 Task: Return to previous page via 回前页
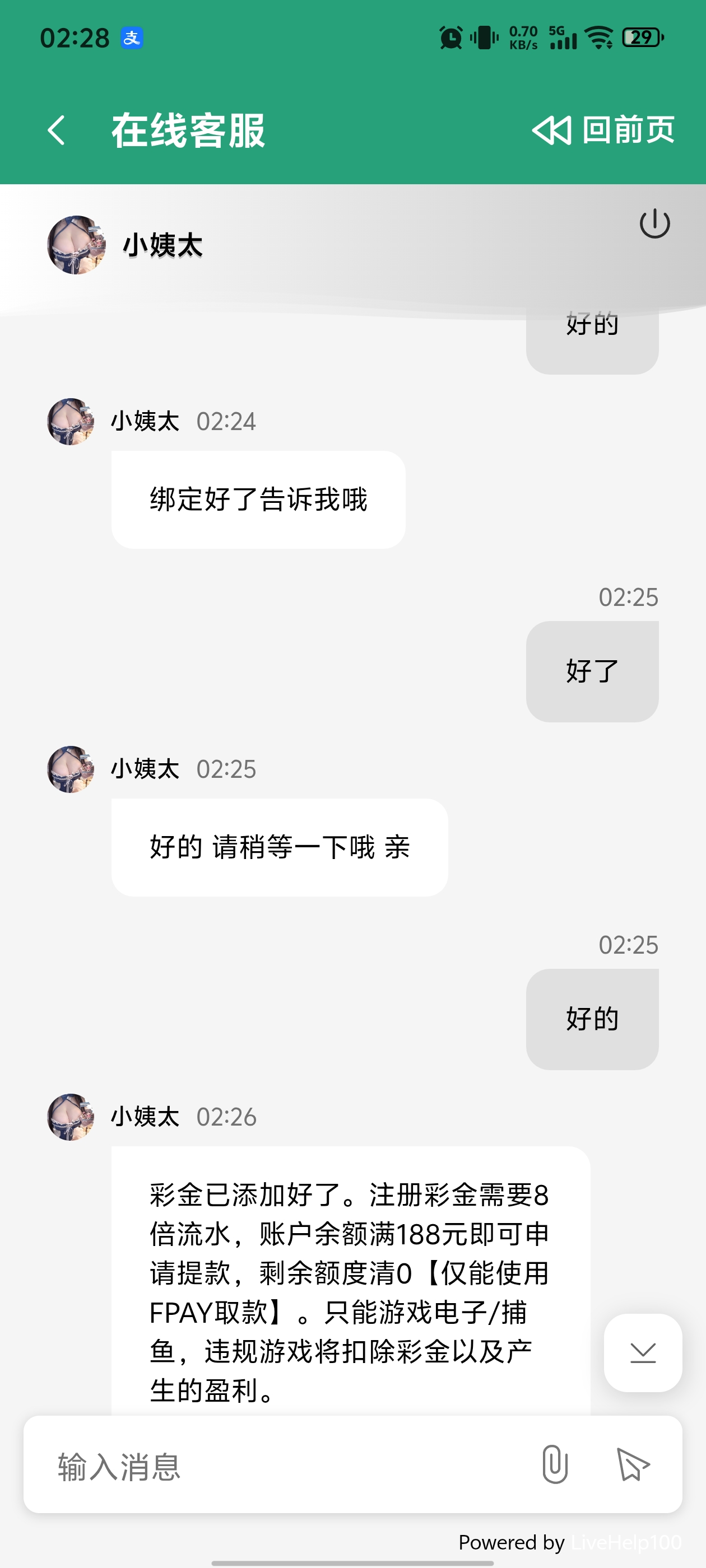click(x=603, y=130)
